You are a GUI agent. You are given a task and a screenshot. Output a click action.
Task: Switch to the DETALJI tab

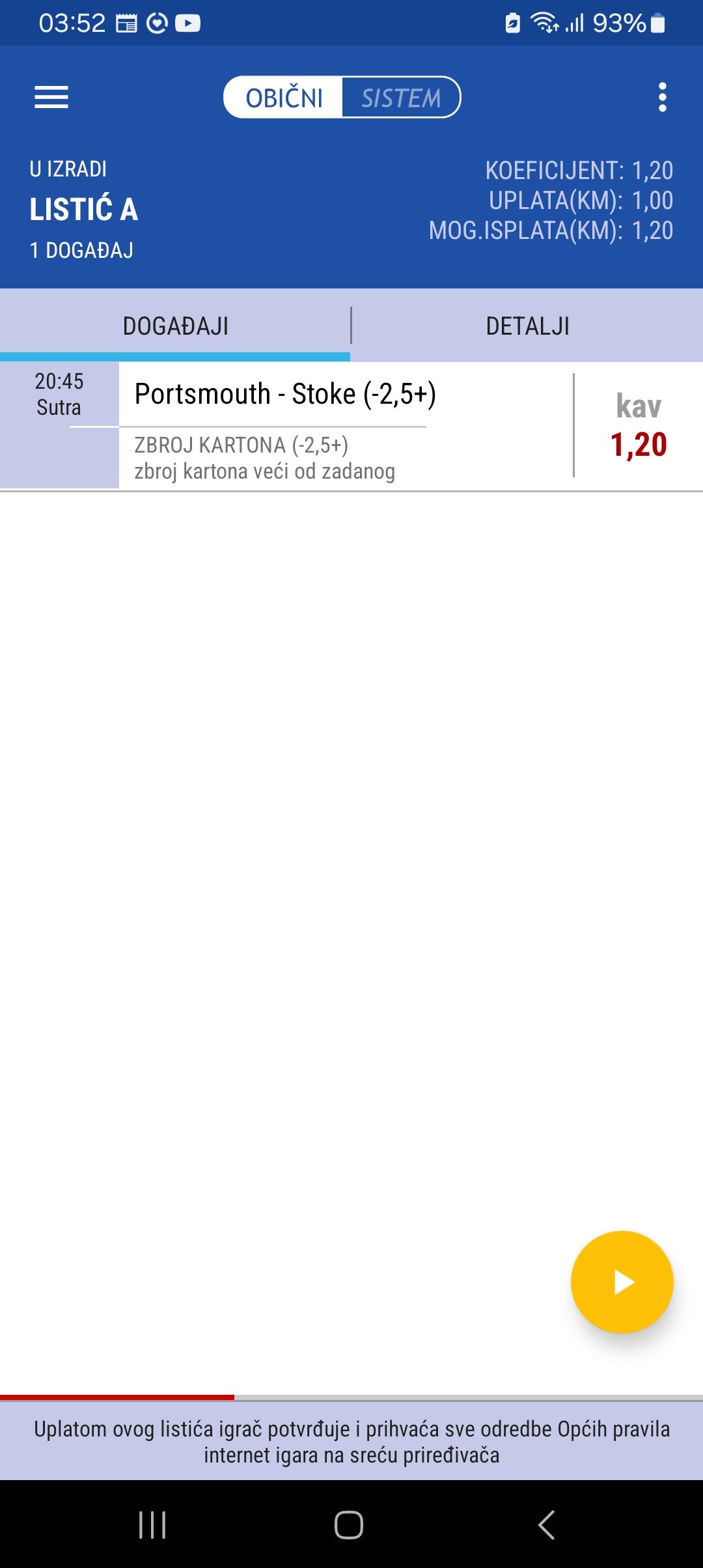pyautogui.click(x=528, y=326)
